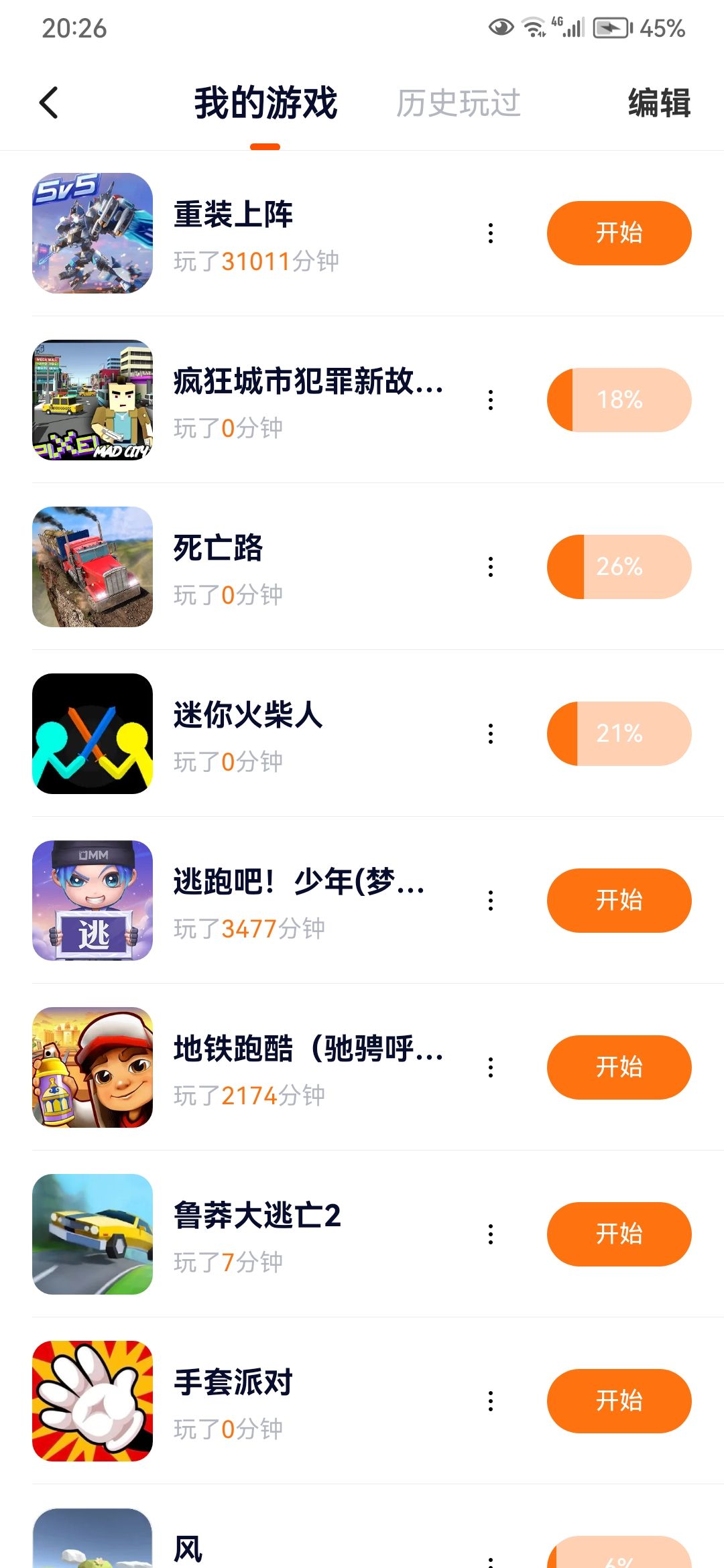Tap the 21% download button for 迷你火柴人
The image size is (724, 1568).
point(619,734)
